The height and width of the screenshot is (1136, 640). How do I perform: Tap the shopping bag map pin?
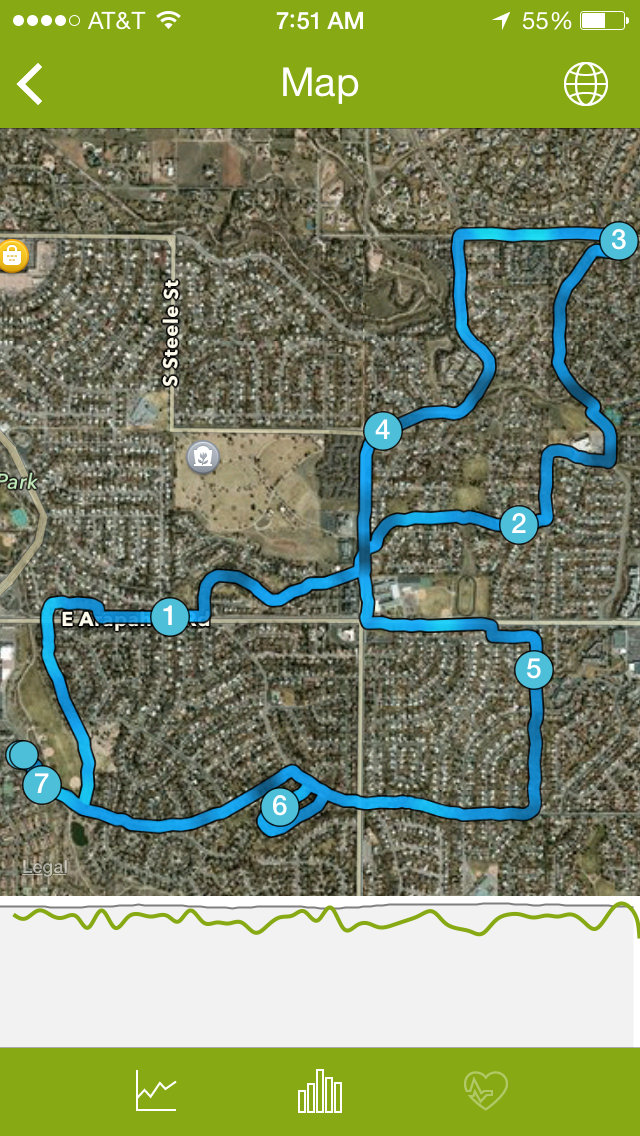(12, 256)
